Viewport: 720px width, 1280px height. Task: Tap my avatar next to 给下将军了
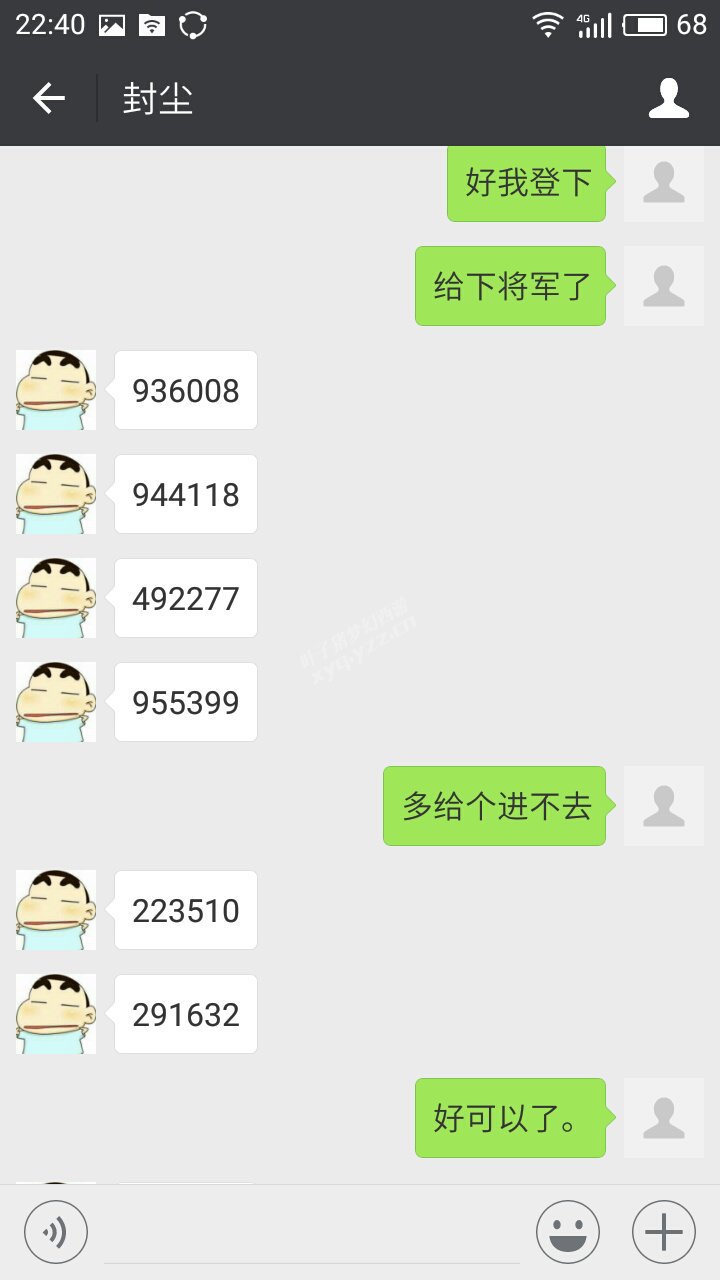[663, 286]
